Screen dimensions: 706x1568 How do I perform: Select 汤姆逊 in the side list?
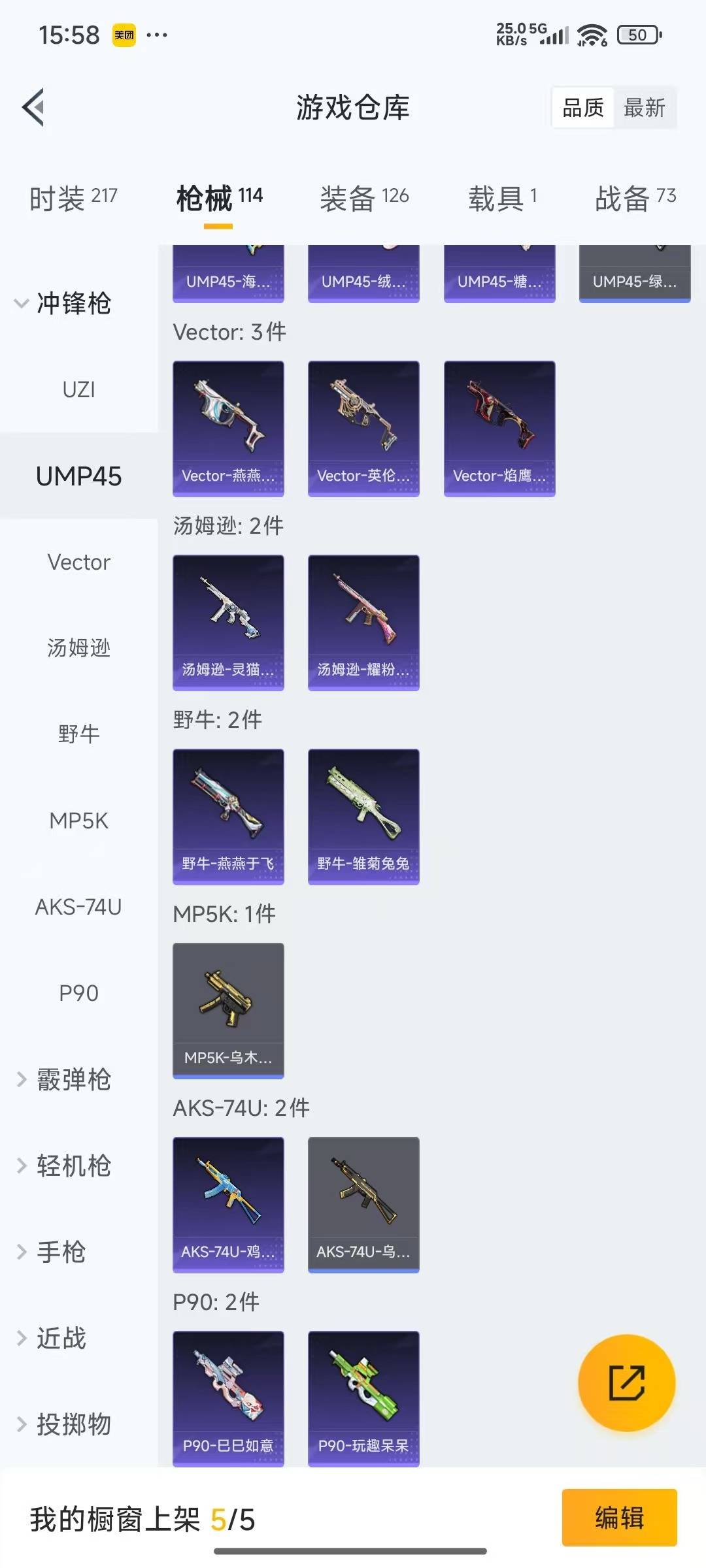tap(78, 648)
